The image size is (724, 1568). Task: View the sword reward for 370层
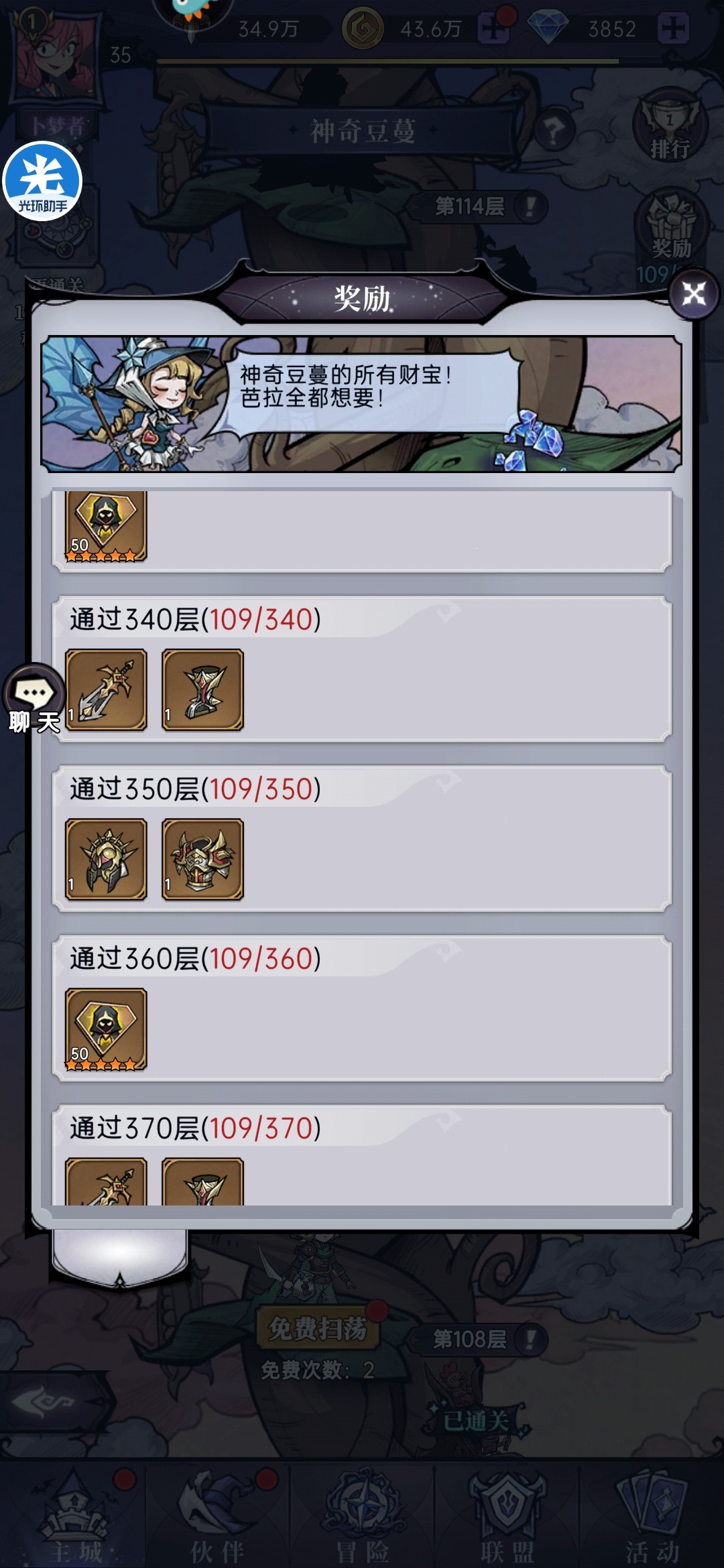pyautogui.click(x=106, y=1183)
